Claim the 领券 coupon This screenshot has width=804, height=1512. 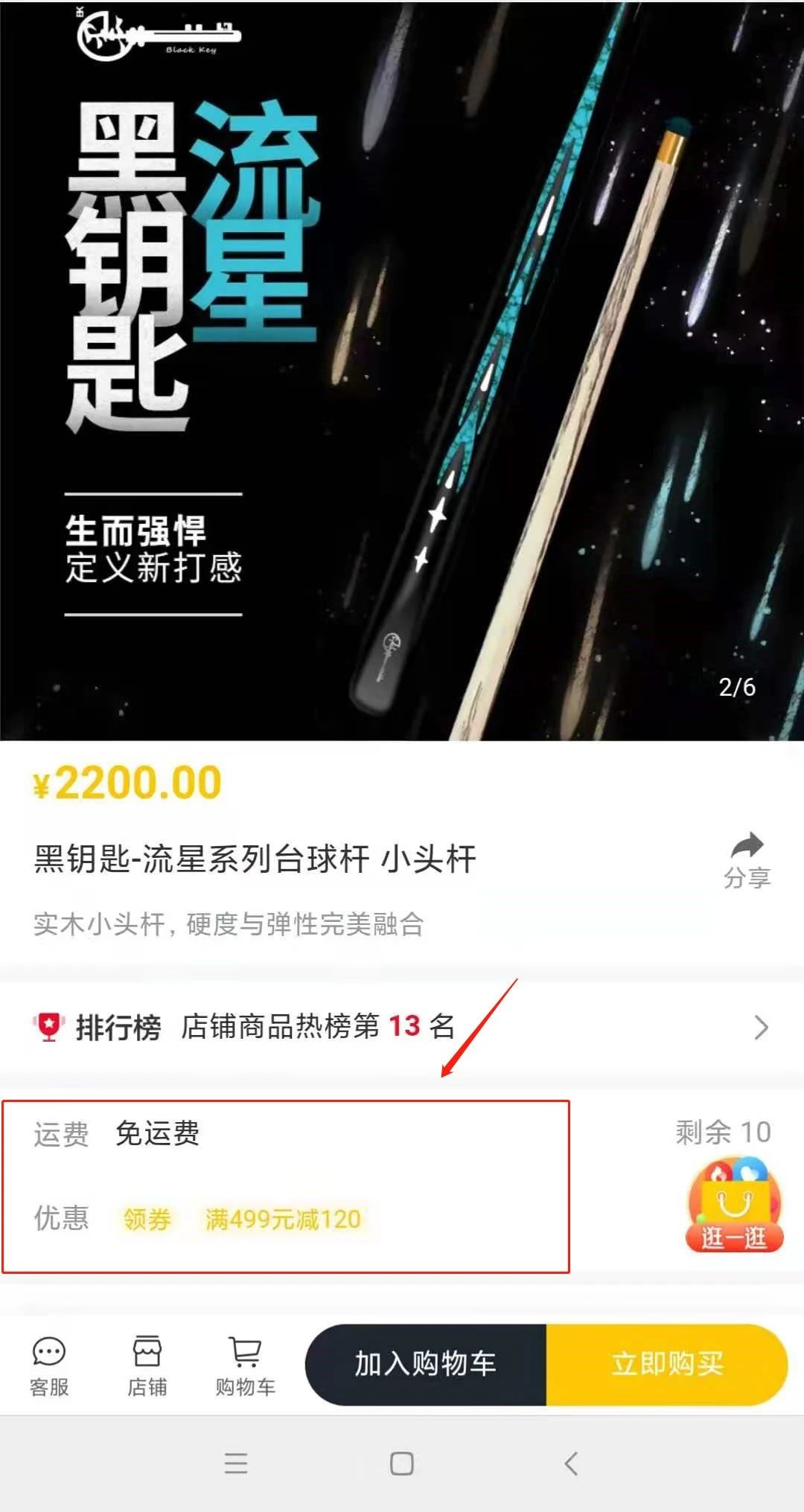point(147,1219)
